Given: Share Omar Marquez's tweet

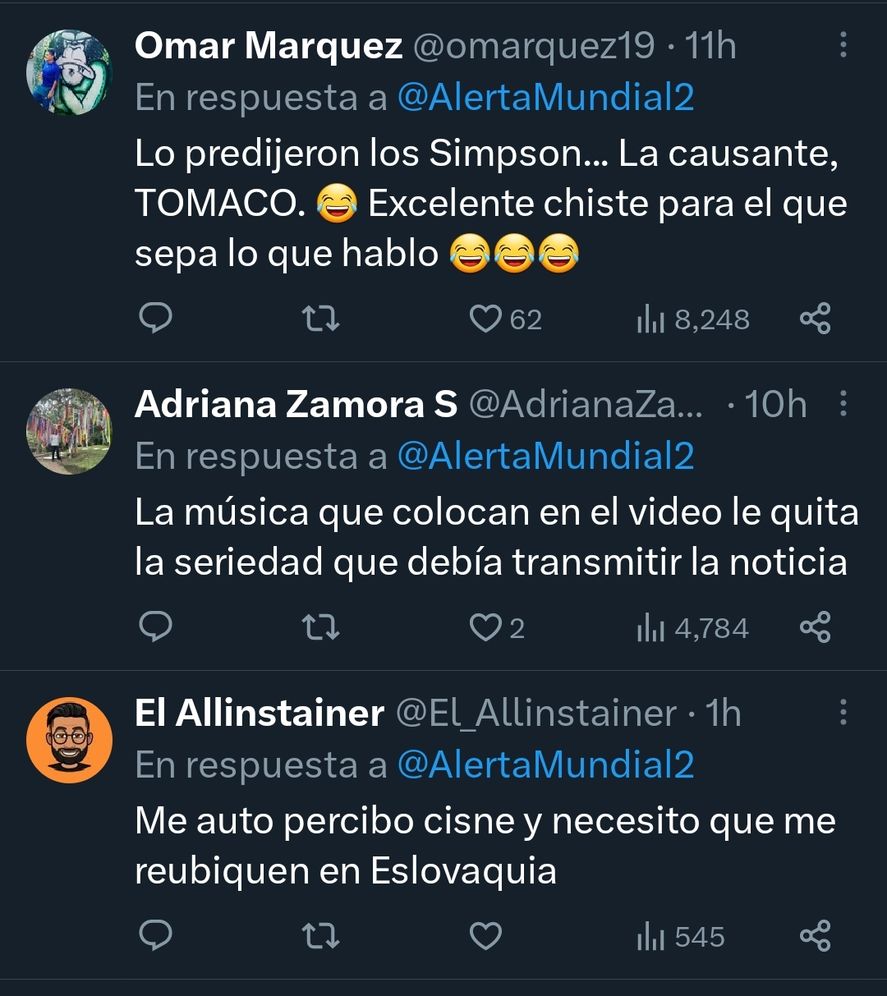Looking at the screenshot, I should pos(815,319).
